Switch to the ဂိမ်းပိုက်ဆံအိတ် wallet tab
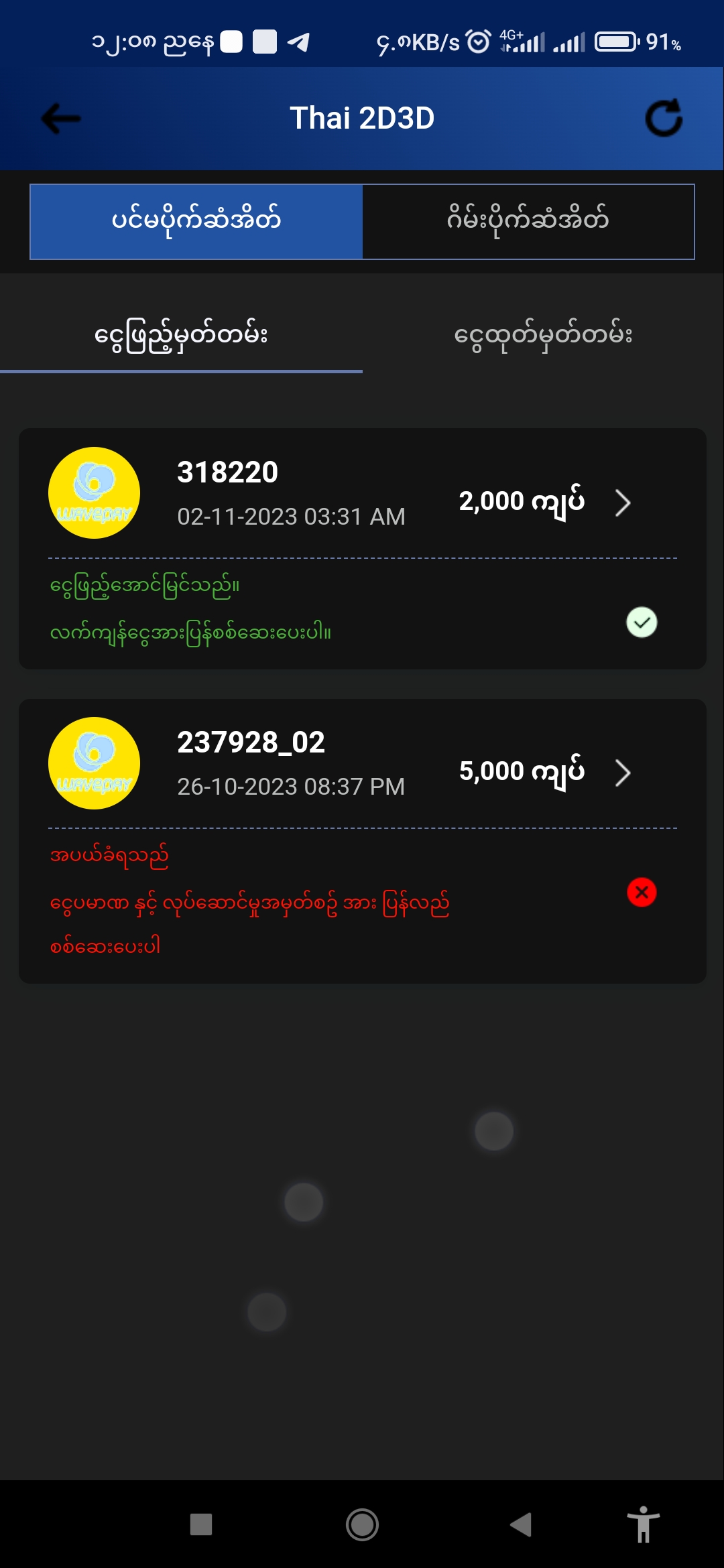Screen dimensions: 724x1568 (x=528, y=222)
